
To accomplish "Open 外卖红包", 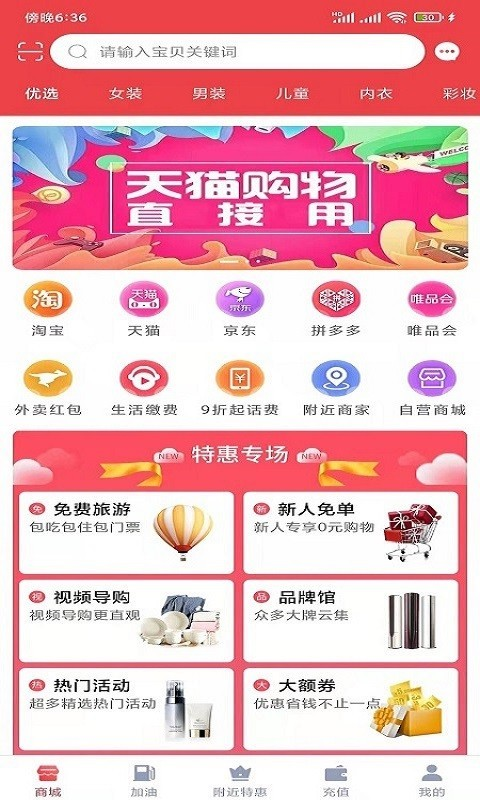I will pos(47,388).
